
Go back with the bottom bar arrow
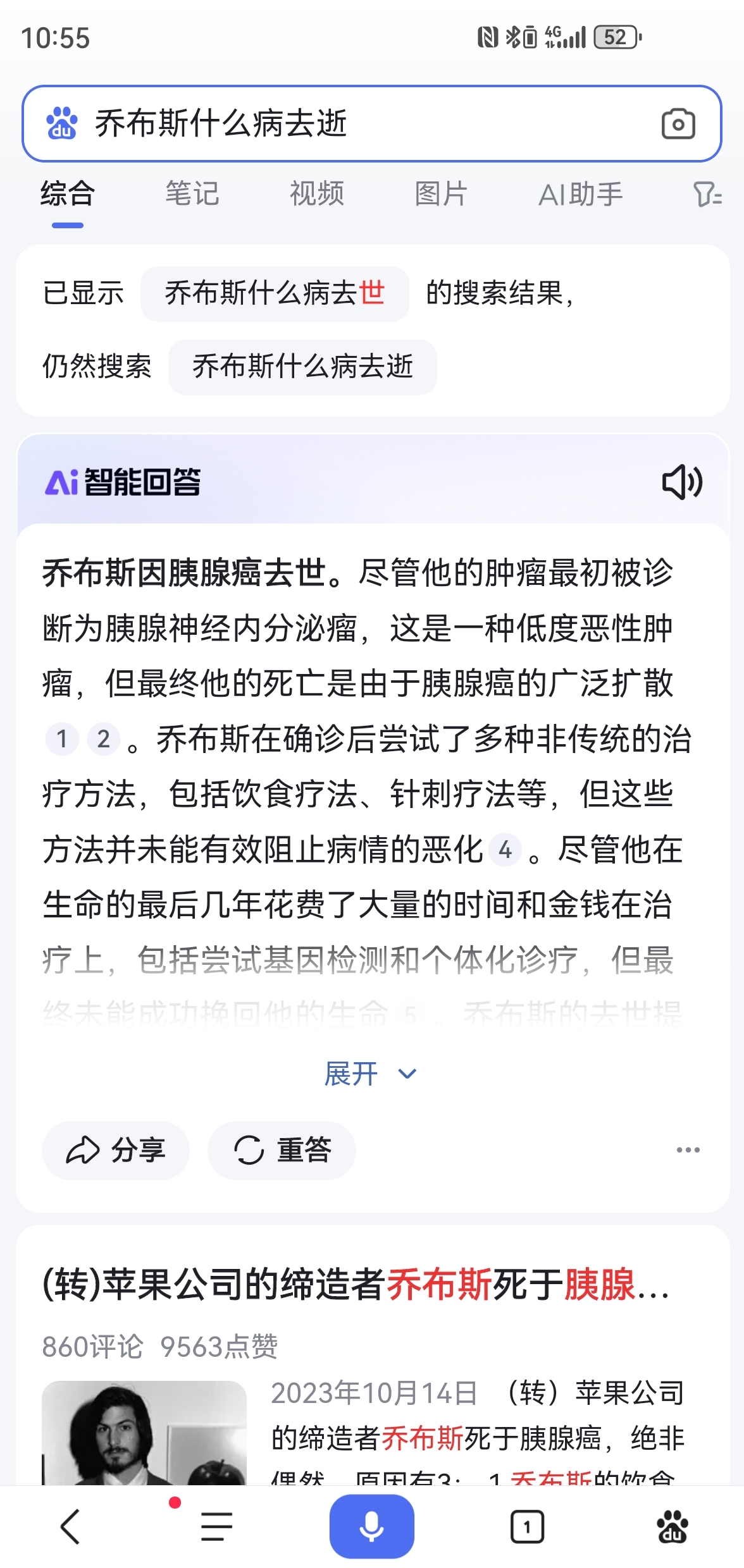[71, 1527]
